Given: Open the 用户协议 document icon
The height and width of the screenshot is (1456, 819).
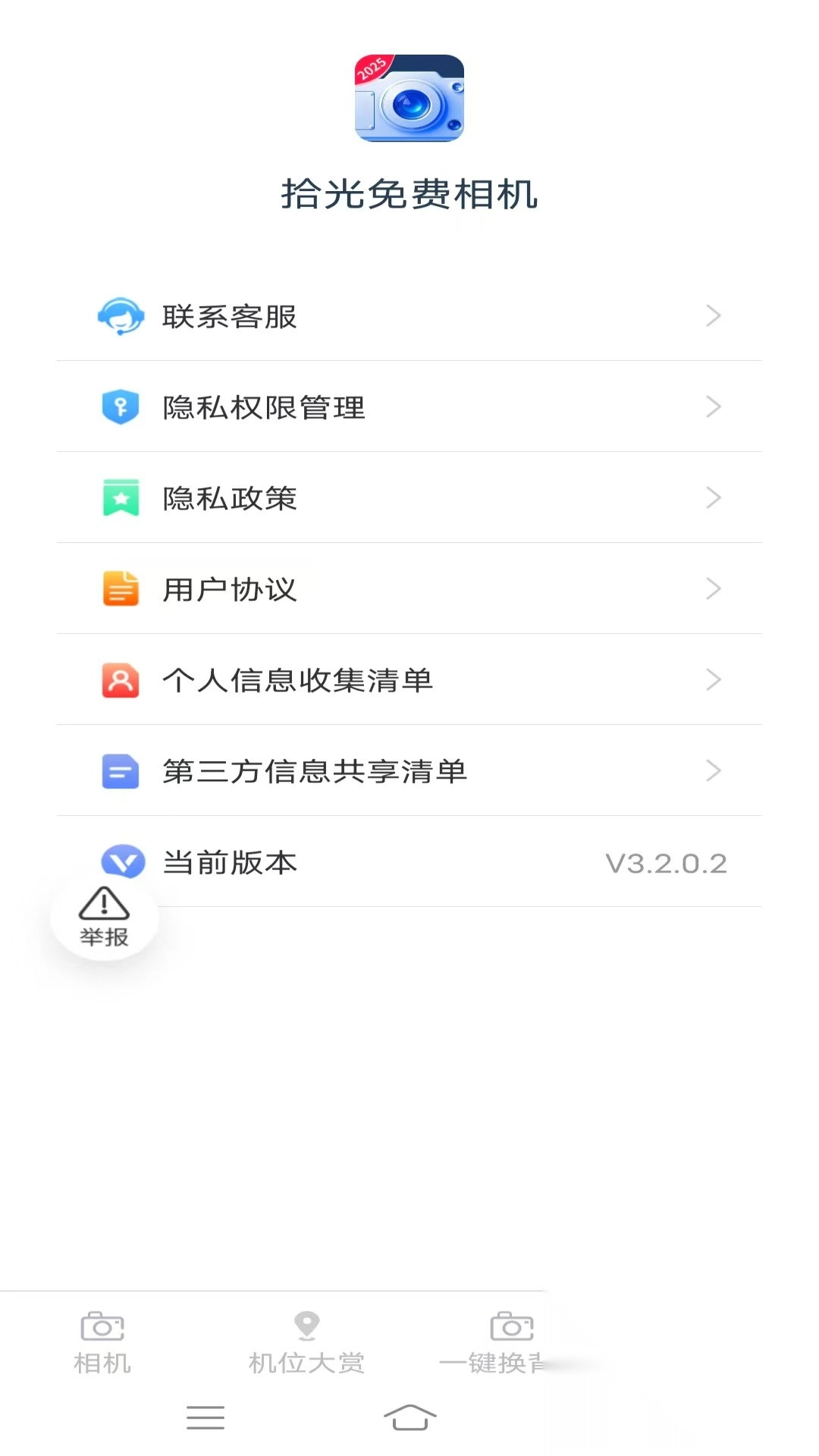Looking at the screenshot, I should pos(121,588).
